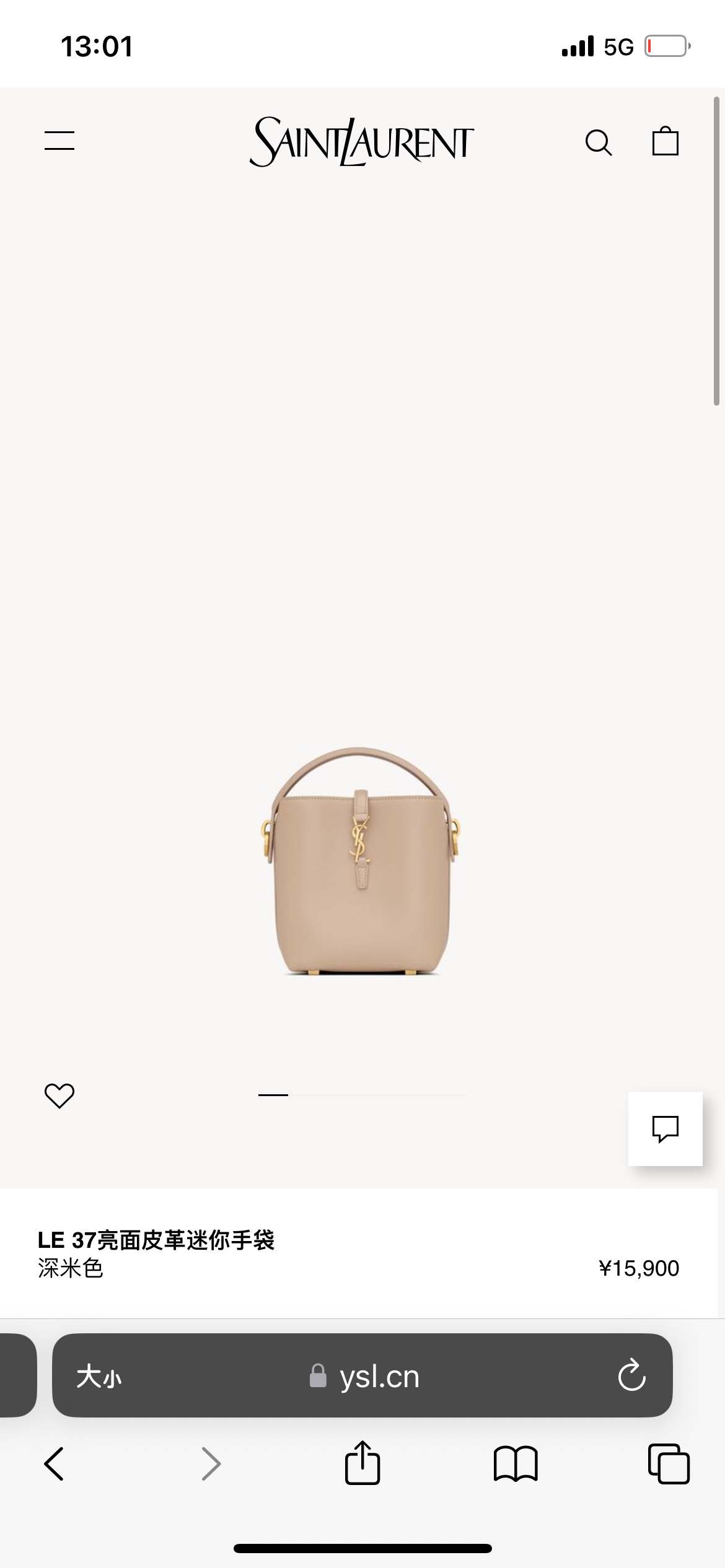This screenshot has height=1568, width=725.
Task: Reload the ysl.cn page
Action: 631,1376
